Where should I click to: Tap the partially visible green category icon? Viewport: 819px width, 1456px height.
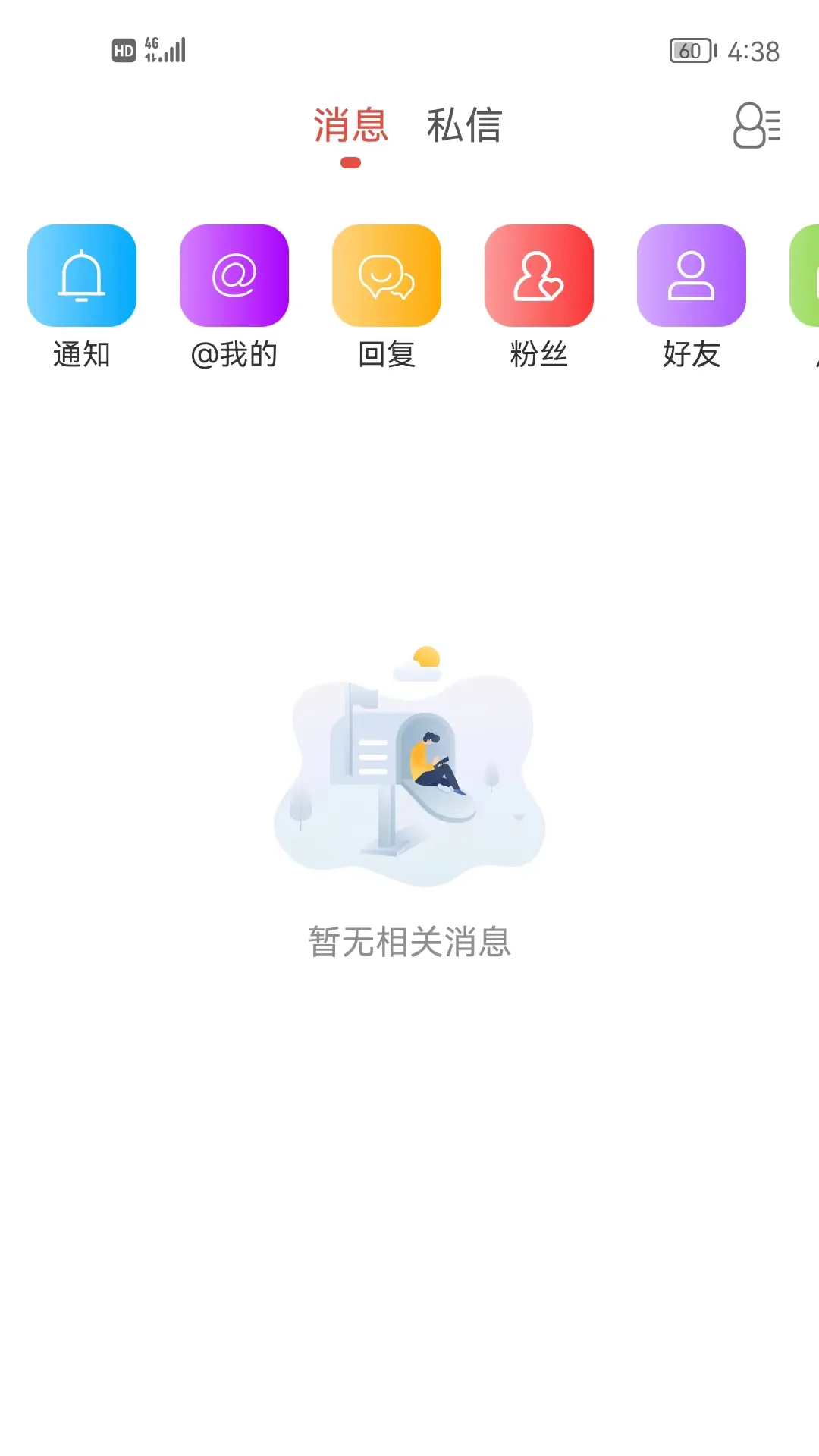click(808, 275)
